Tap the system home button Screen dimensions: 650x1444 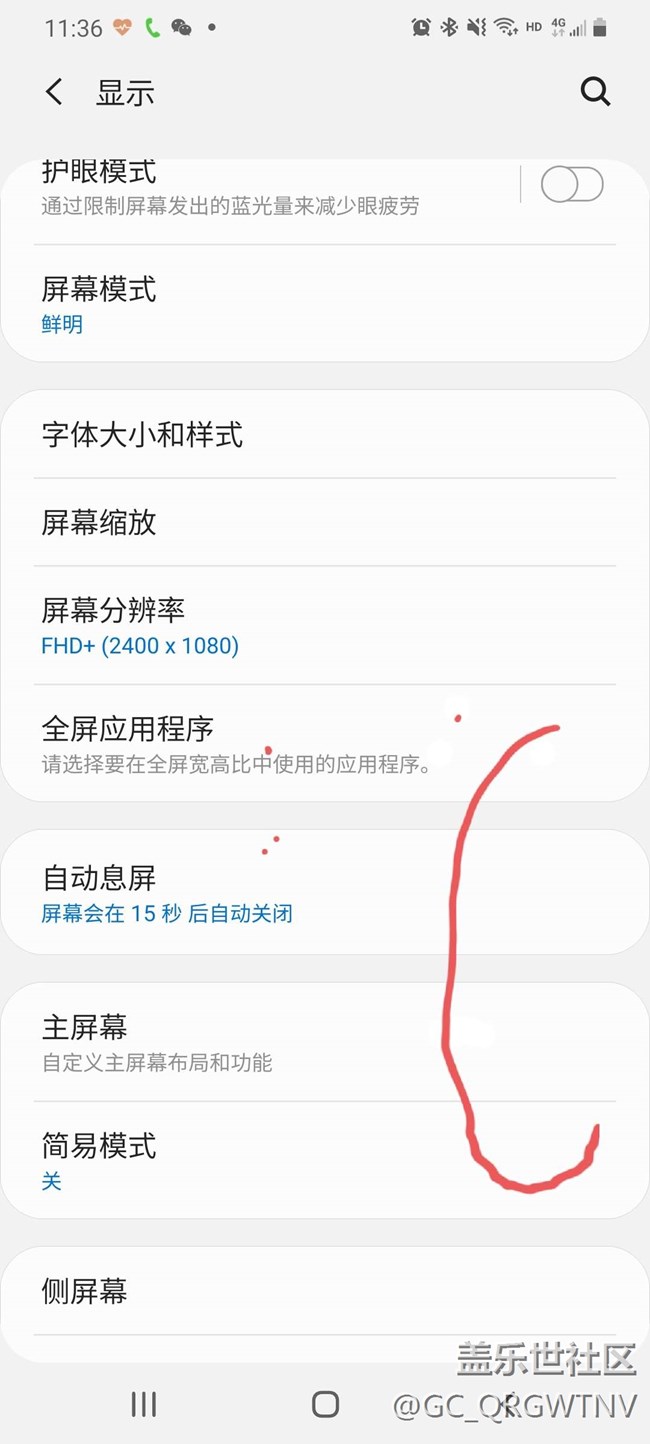(x=325, y=1404)
